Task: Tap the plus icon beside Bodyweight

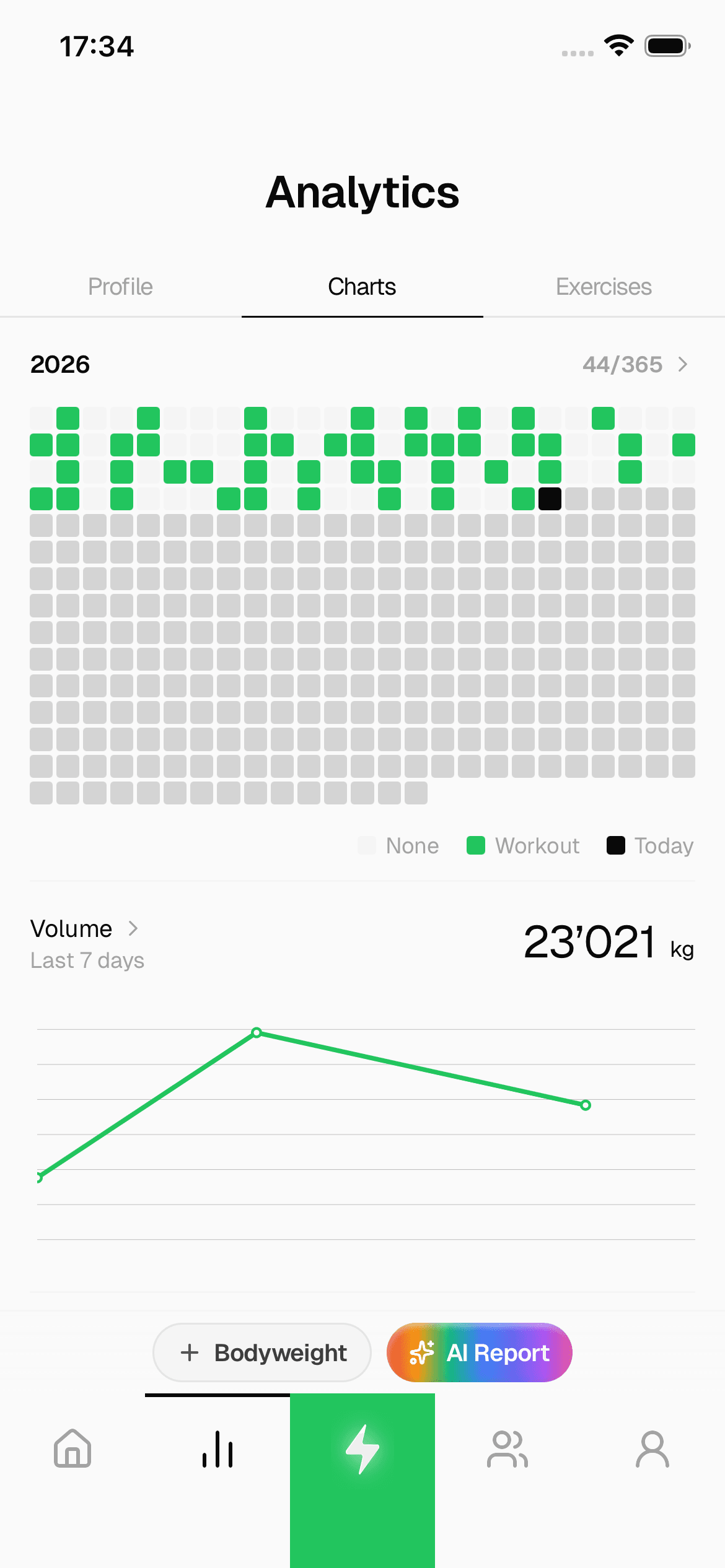Action: [x=189, y=1352]
